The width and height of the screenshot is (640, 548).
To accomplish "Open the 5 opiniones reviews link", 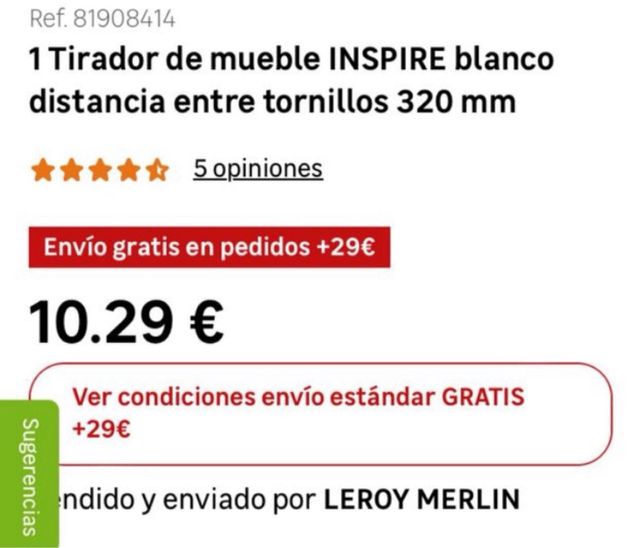I will 258,168.
